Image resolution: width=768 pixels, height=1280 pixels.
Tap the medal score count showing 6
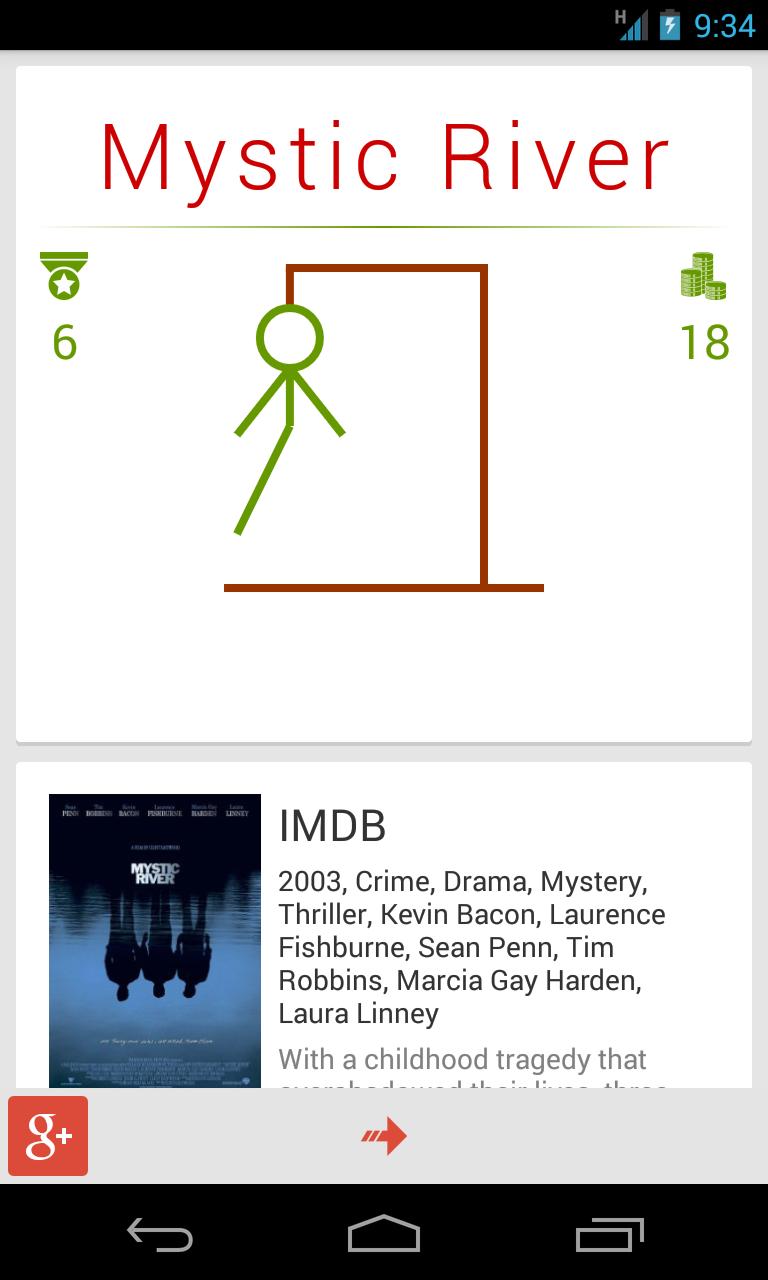click(x=64, y=343)
